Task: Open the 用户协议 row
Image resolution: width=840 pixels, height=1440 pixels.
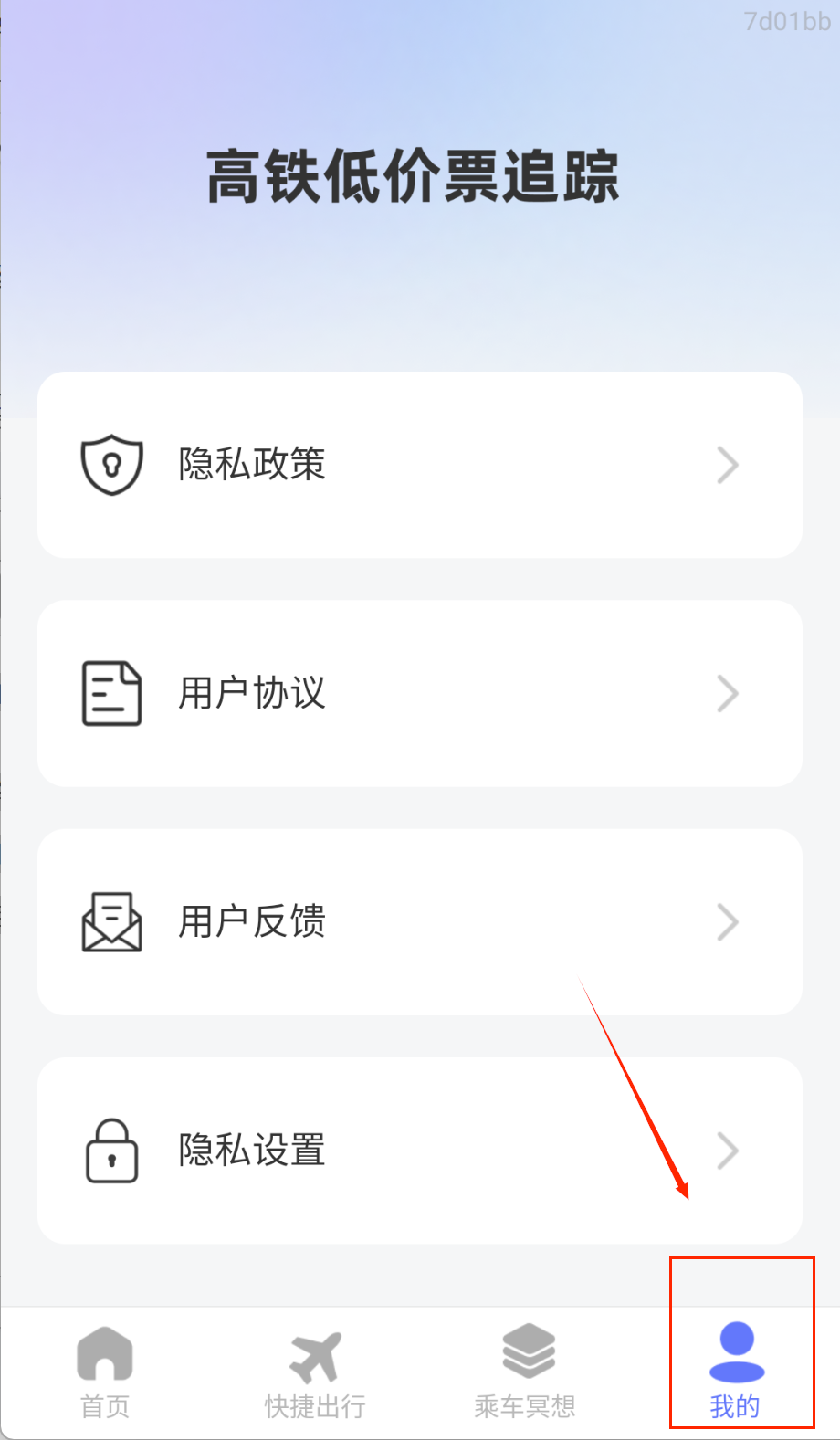Action: (419, 693)
